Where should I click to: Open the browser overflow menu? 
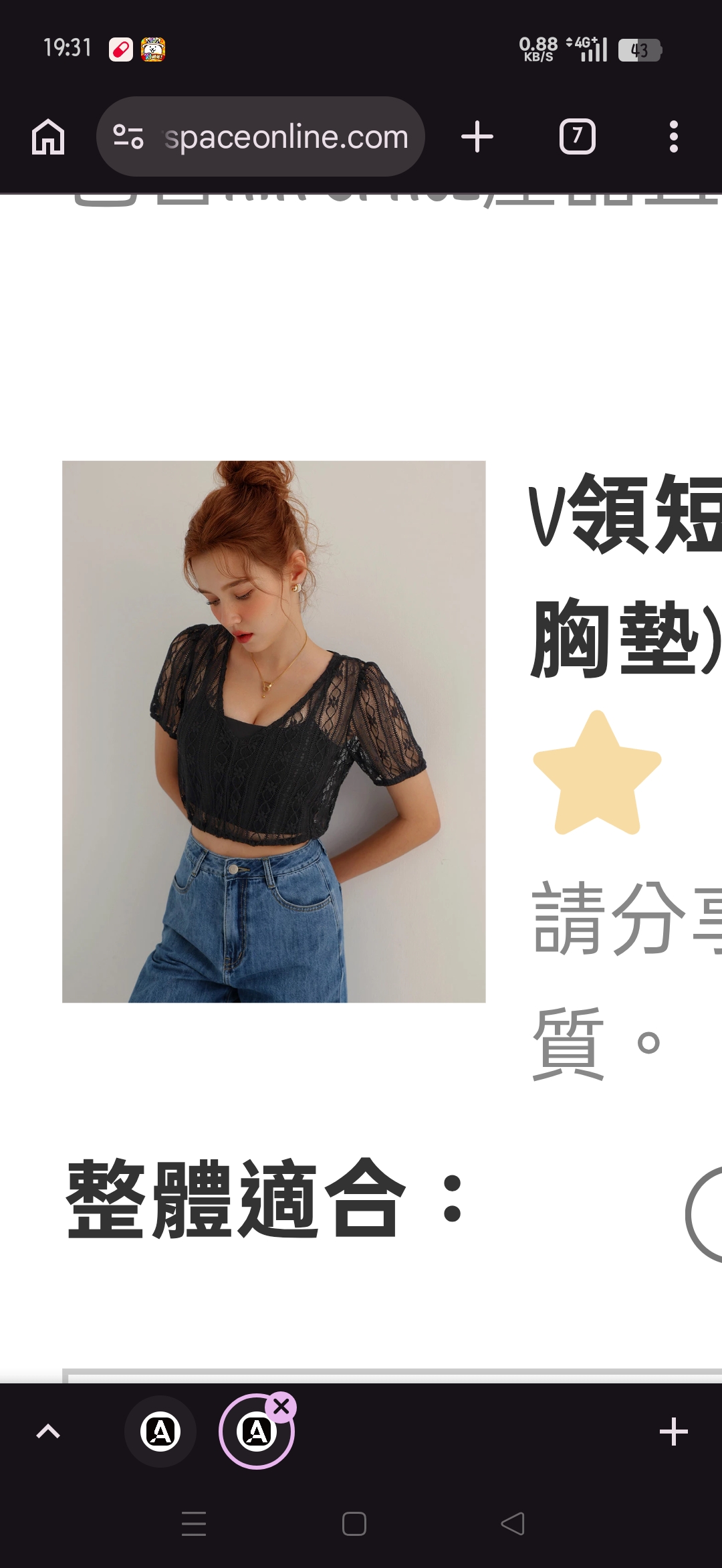coord(673,137)
